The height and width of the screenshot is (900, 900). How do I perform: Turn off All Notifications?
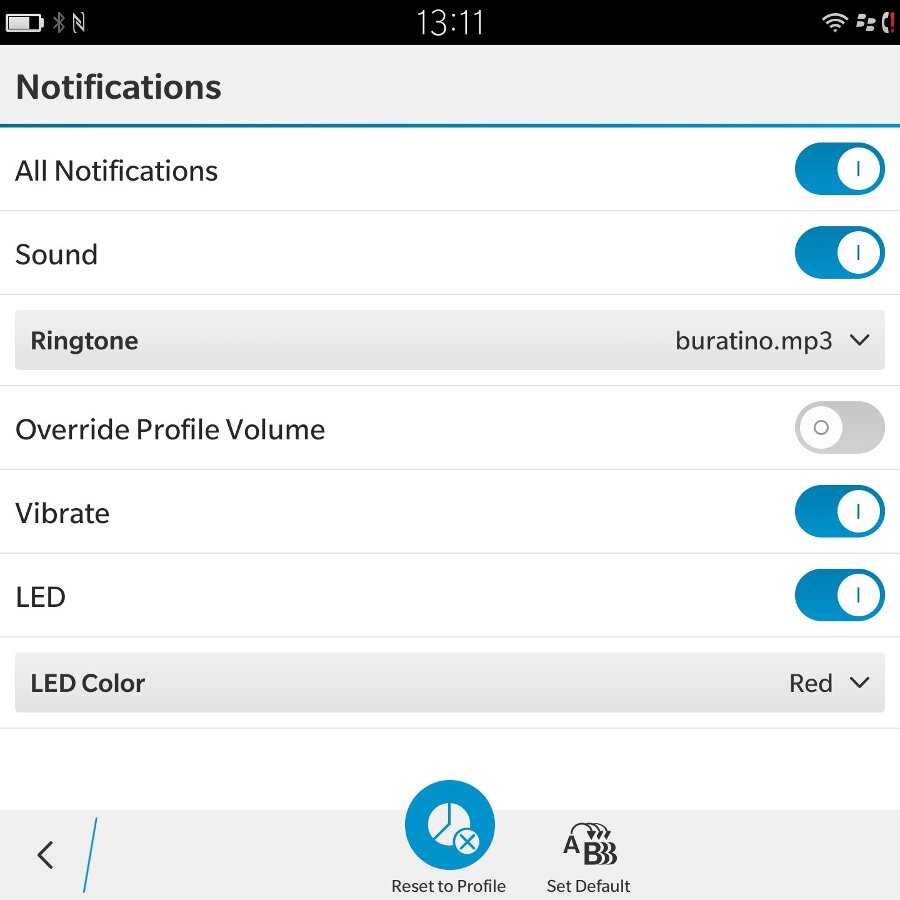point(839,169)
